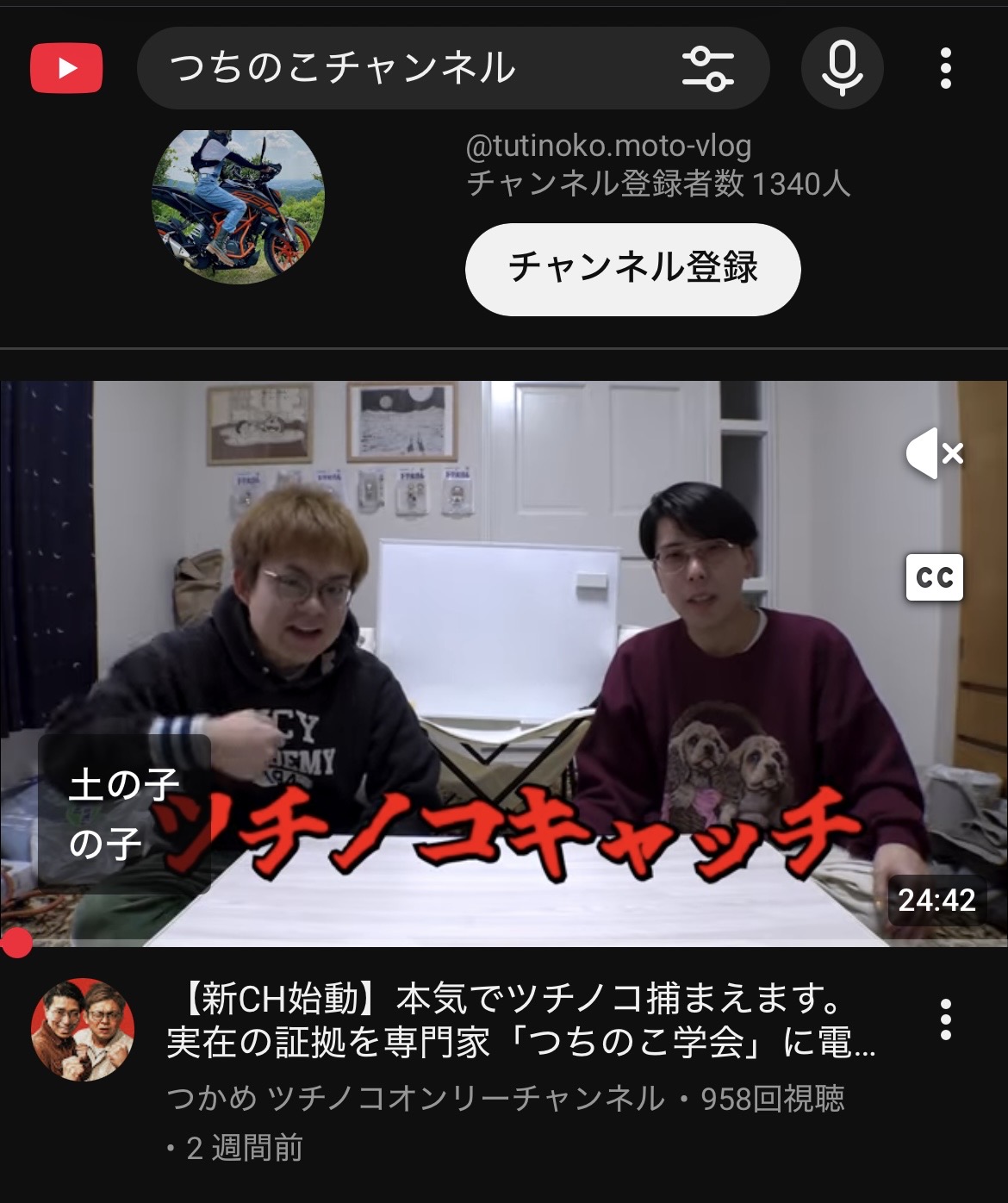
Task: Tap the YouTube home logo icon
Action: 66,68
